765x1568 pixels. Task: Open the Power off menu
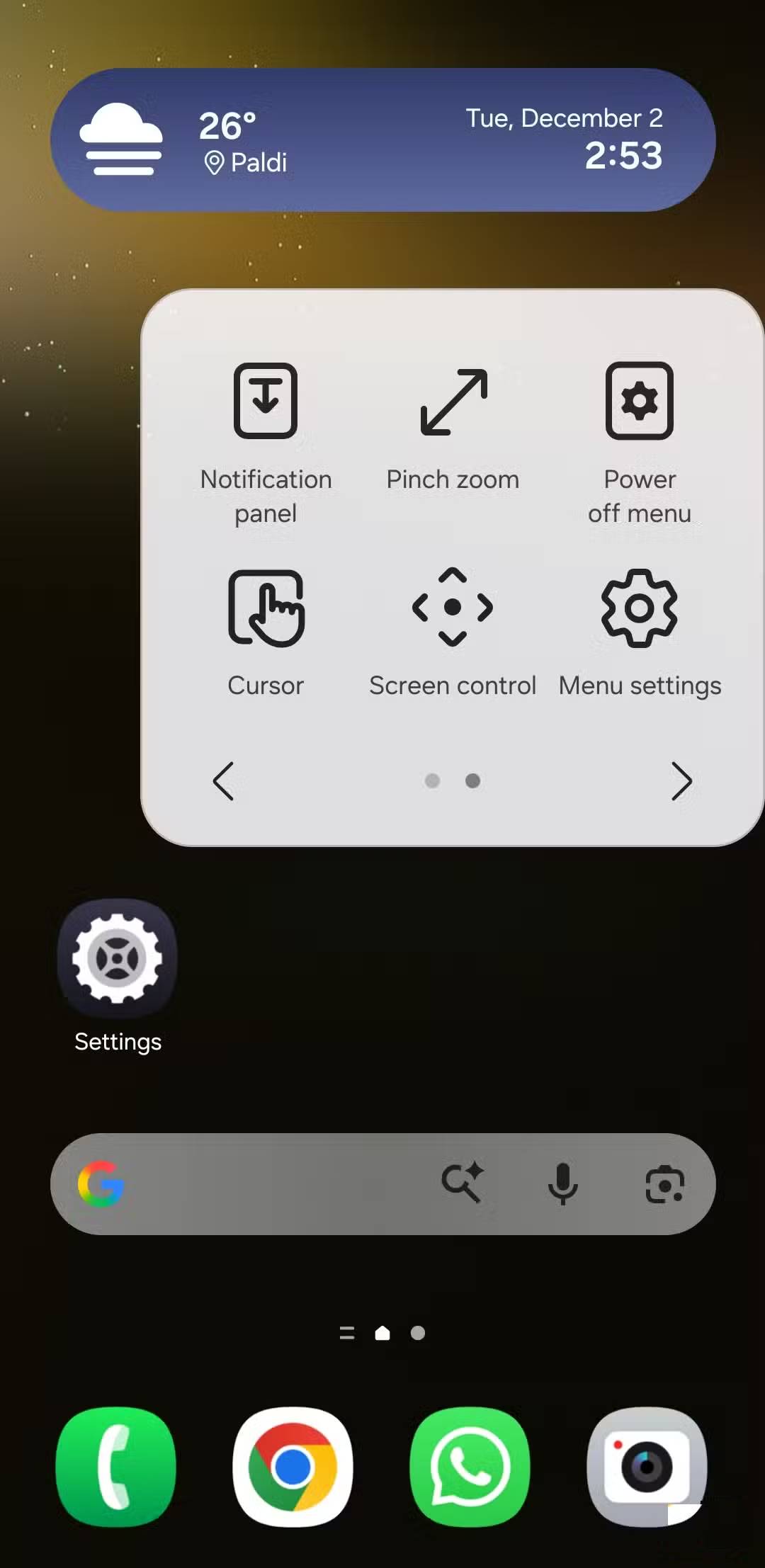[x=640, y=439]
